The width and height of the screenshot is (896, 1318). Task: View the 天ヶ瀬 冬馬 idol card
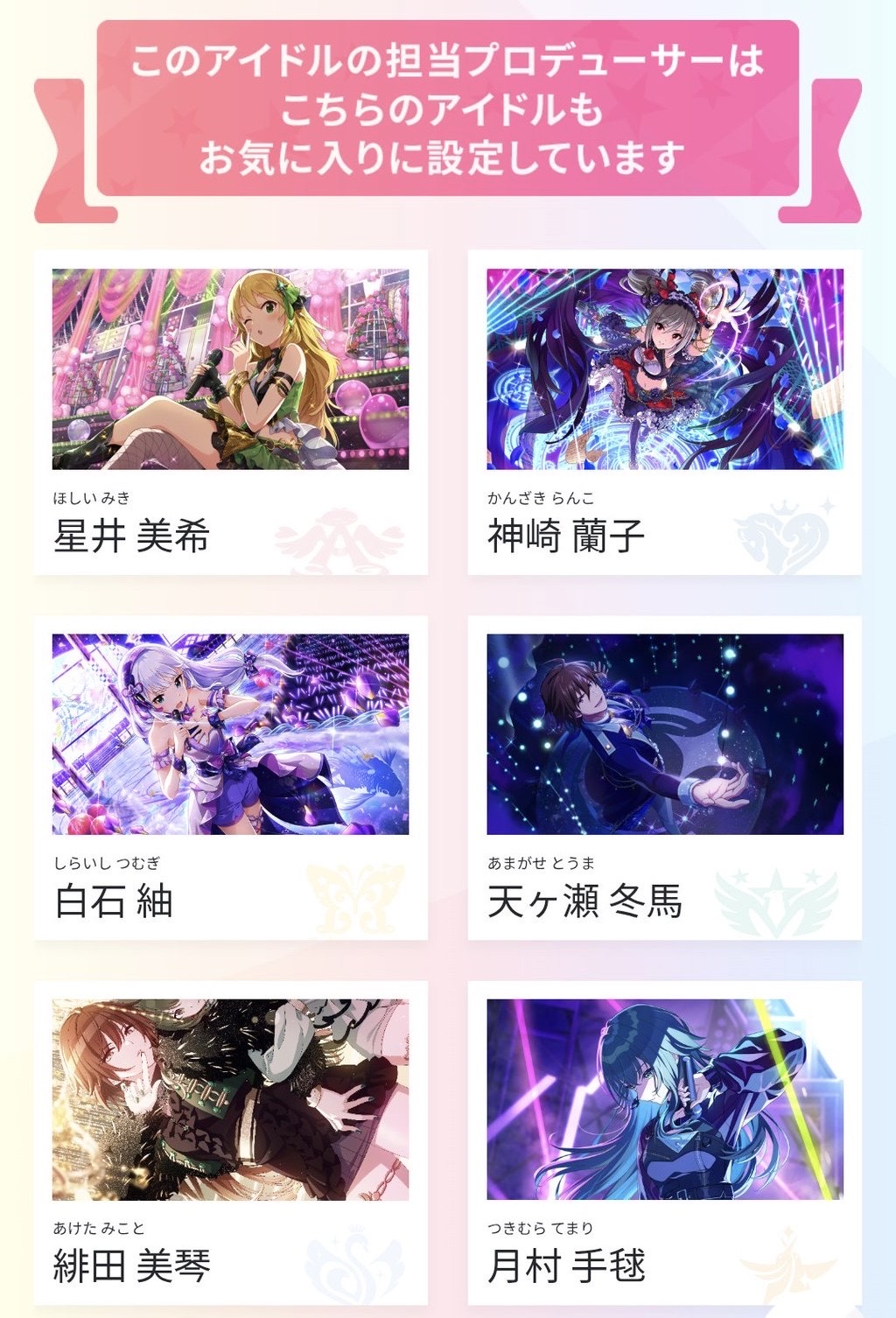pyautogui.click(x=664, y=777)
